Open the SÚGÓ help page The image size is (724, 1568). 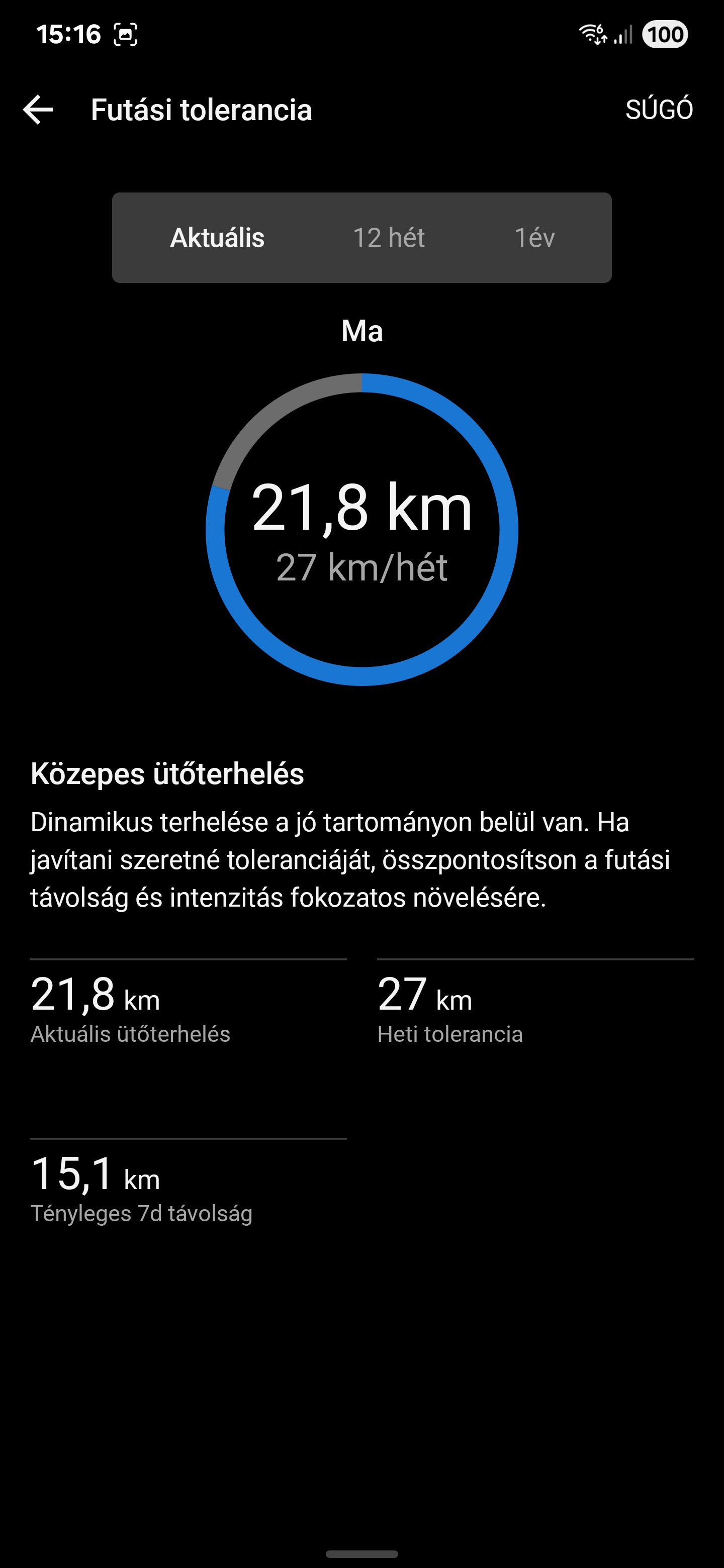[x=659, y=110]
